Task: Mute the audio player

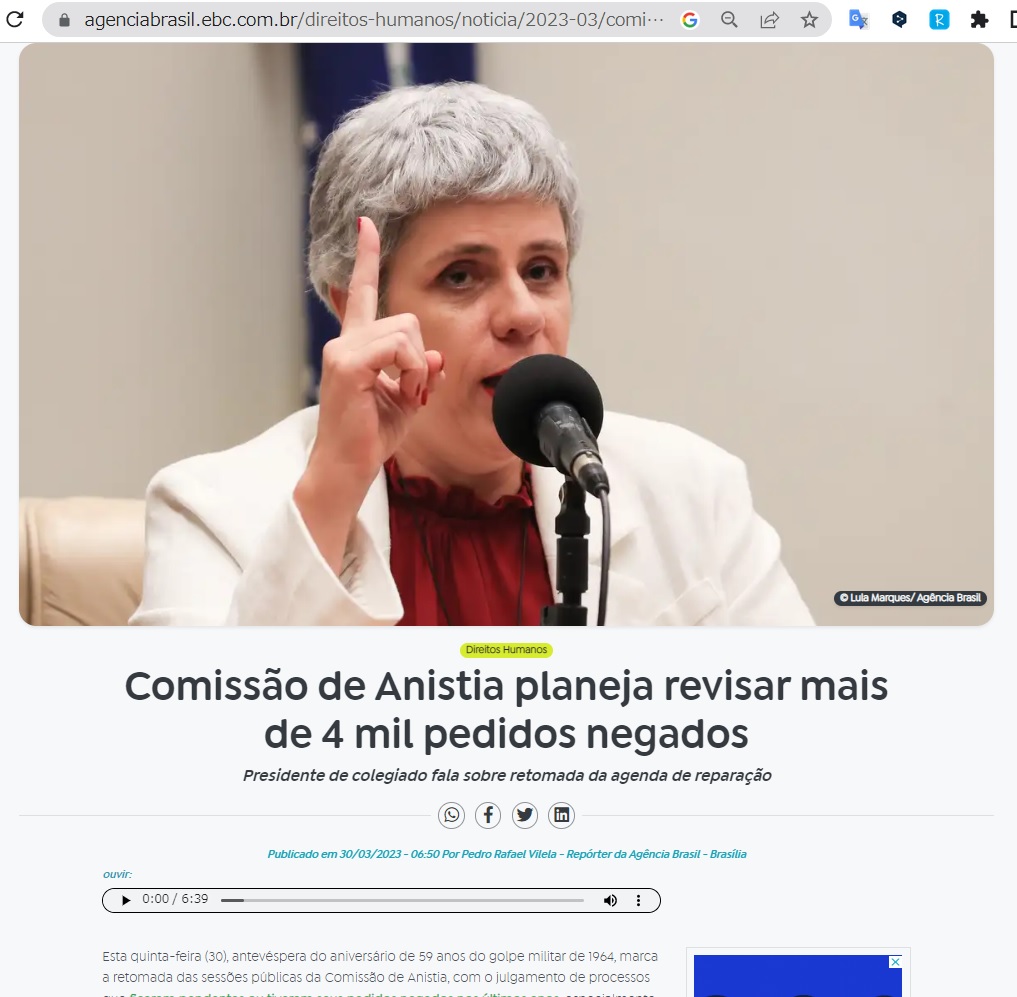Action: point(610,900)
